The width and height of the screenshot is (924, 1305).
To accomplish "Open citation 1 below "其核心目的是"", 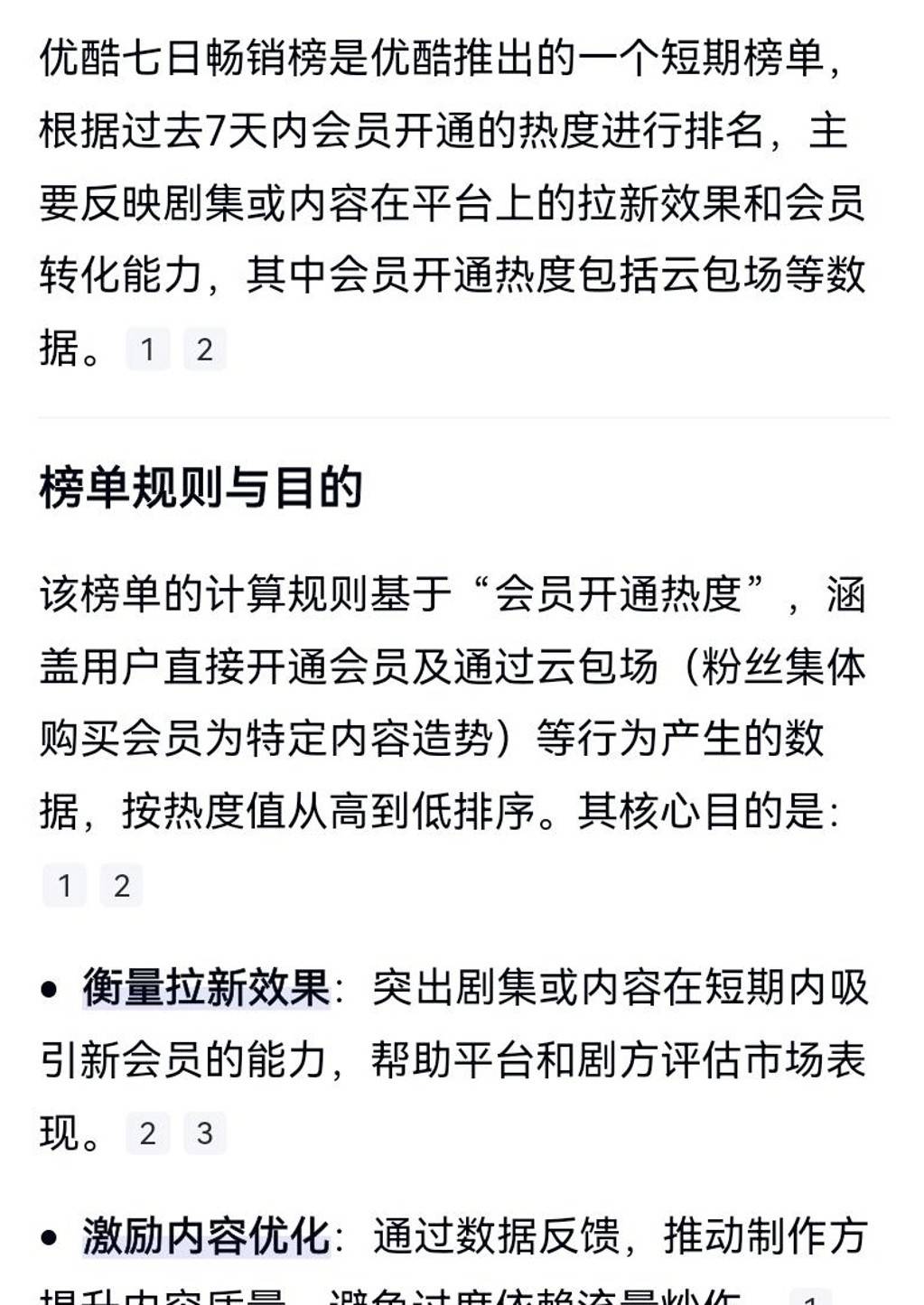I will point(64,885).
